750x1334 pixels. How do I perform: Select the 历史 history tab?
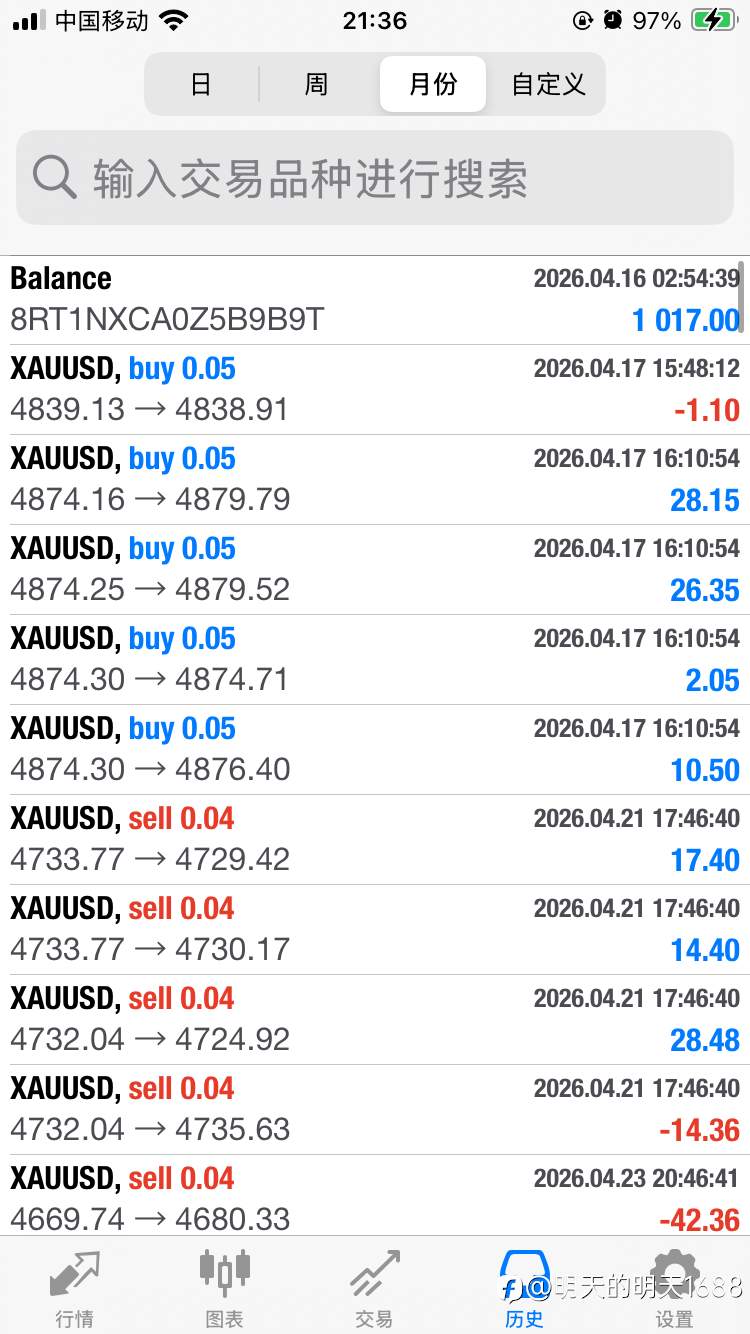pyautogui.click(x=525, y=1288)
